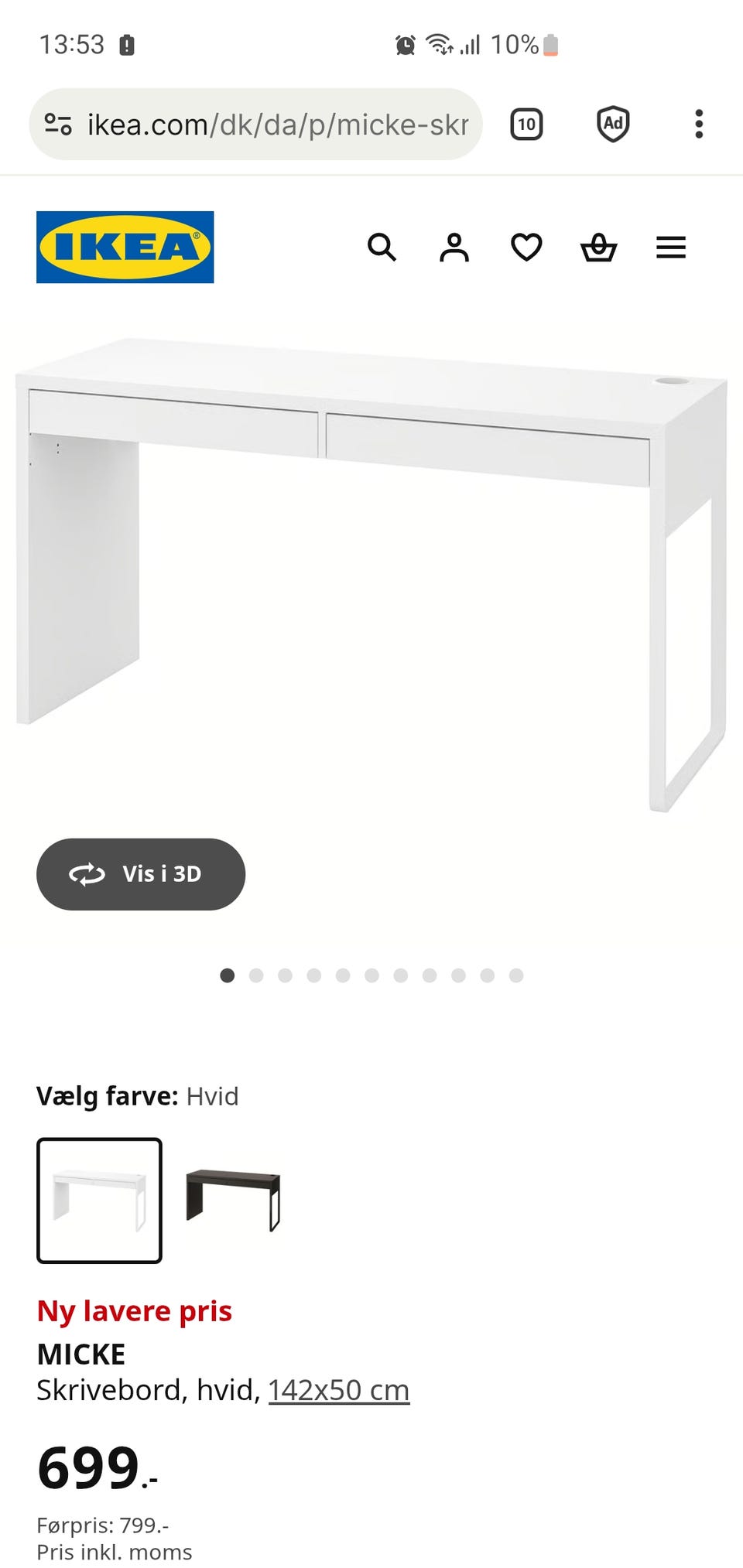Open the MICKE product title

tap(80, 1354)
